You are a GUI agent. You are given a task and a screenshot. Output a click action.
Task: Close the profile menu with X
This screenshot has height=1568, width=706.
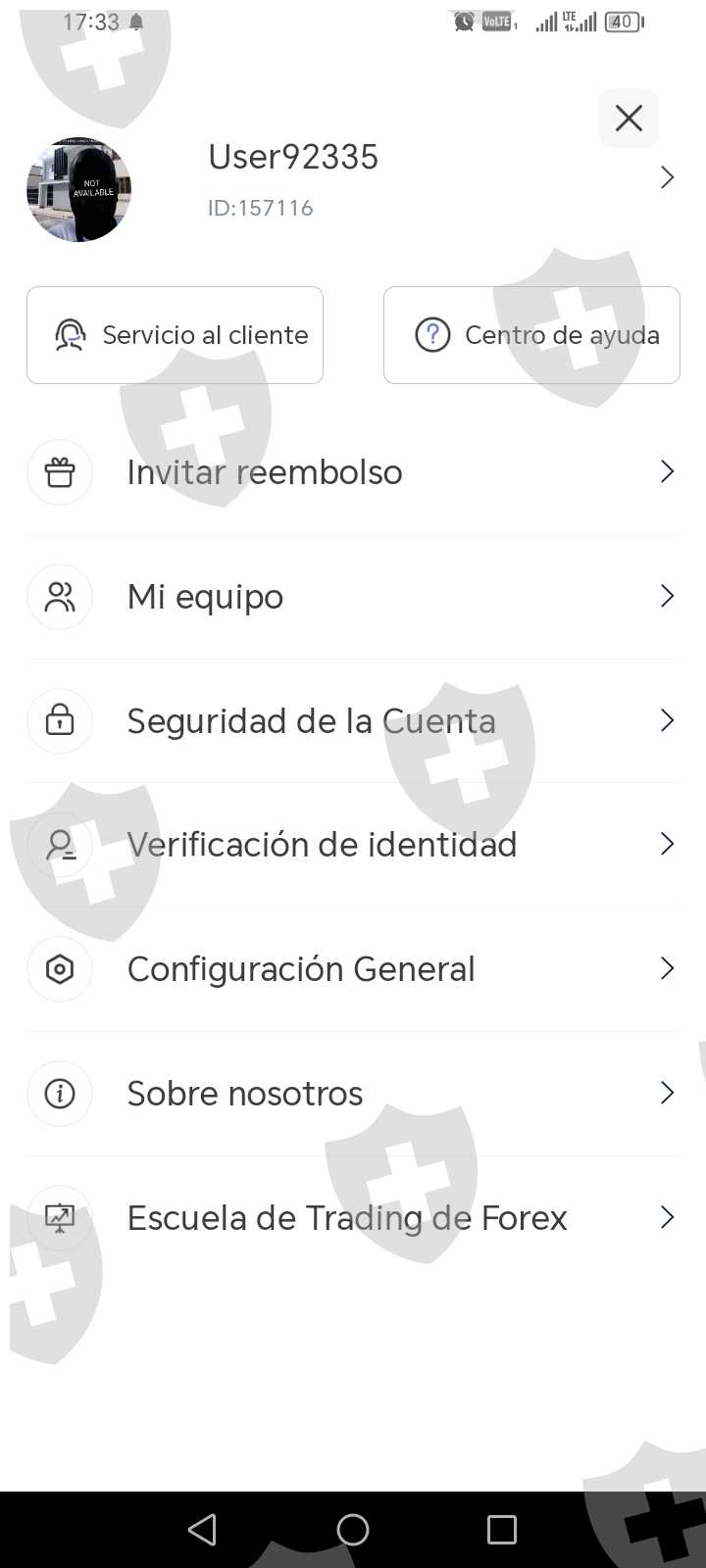629,119
